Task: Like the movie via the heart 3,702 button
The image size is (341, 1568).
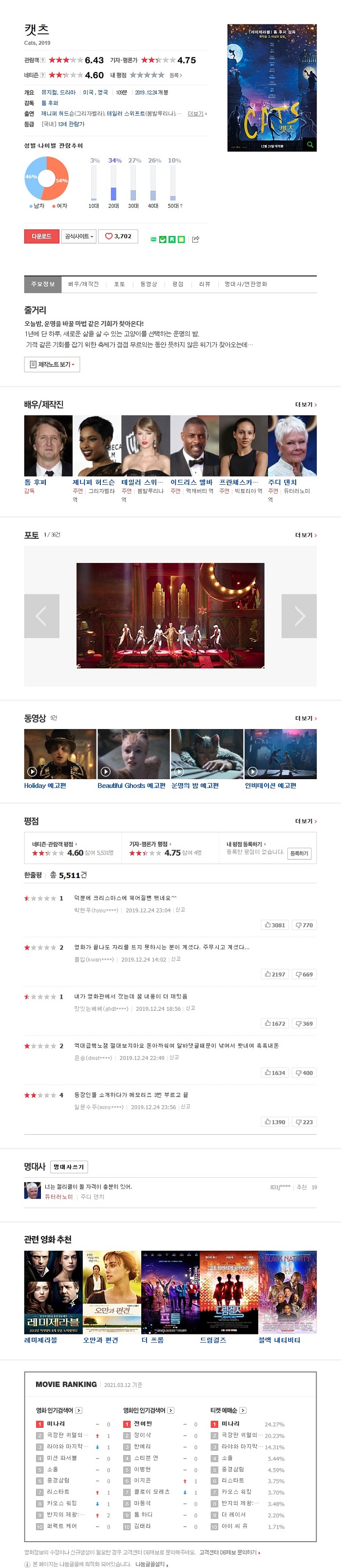Action: coord(118,236)
